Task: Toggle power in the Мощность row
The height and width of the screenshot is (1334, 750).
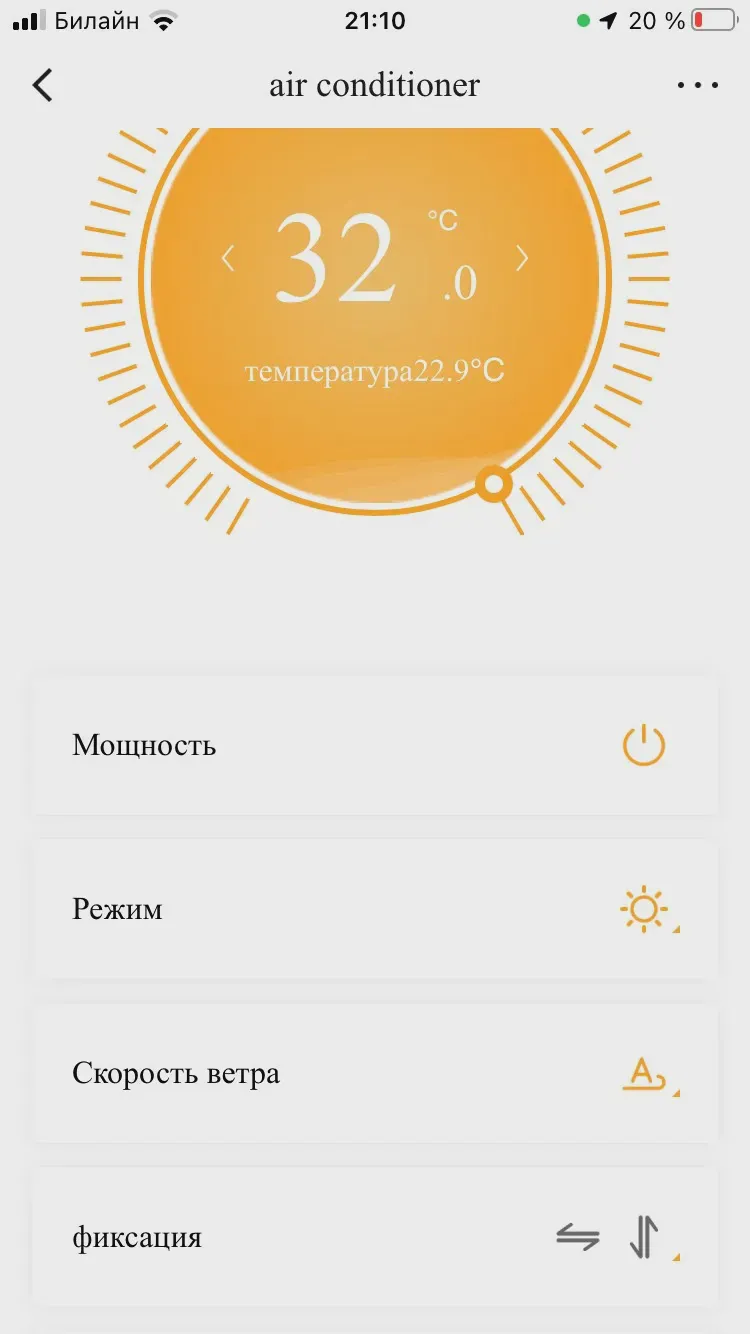Action: [643, 746]
